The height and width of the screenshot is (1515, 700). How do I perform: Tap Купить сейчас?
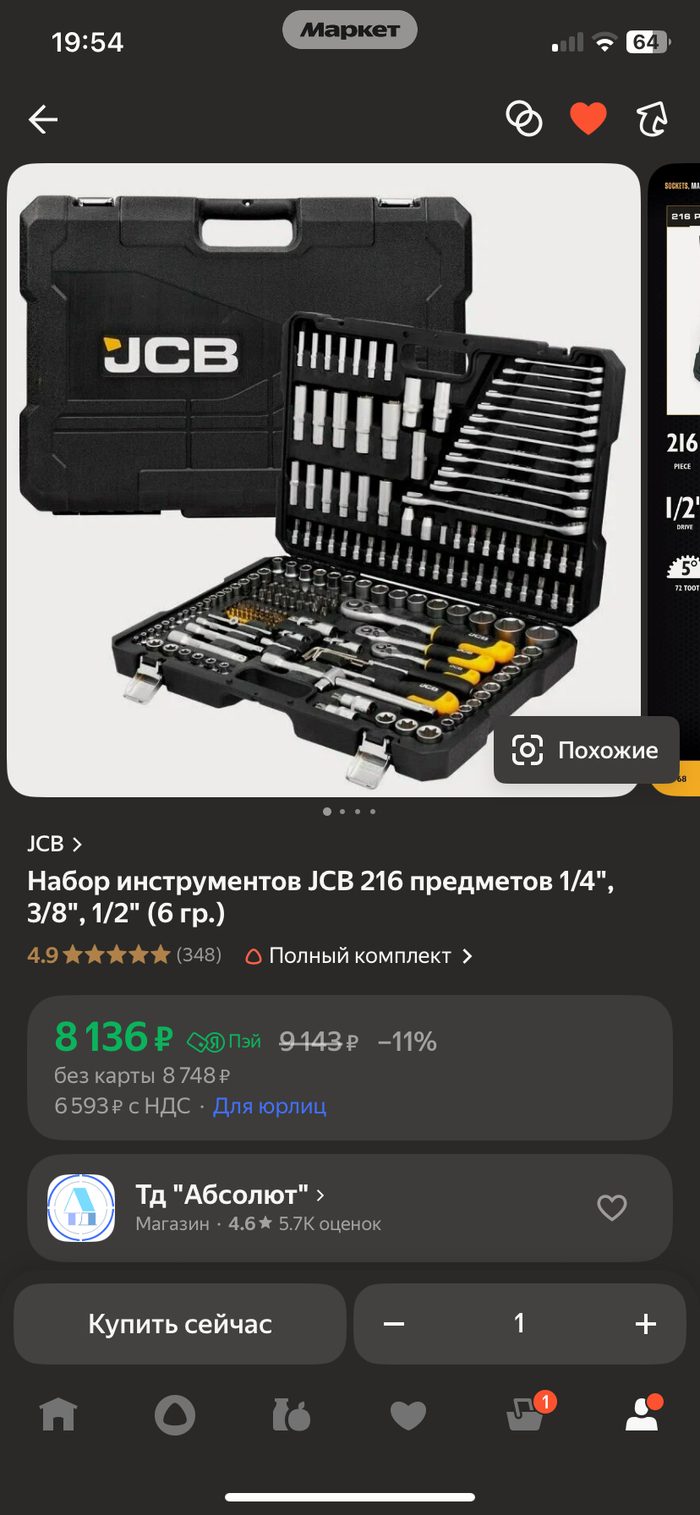tap(180, 1324)
